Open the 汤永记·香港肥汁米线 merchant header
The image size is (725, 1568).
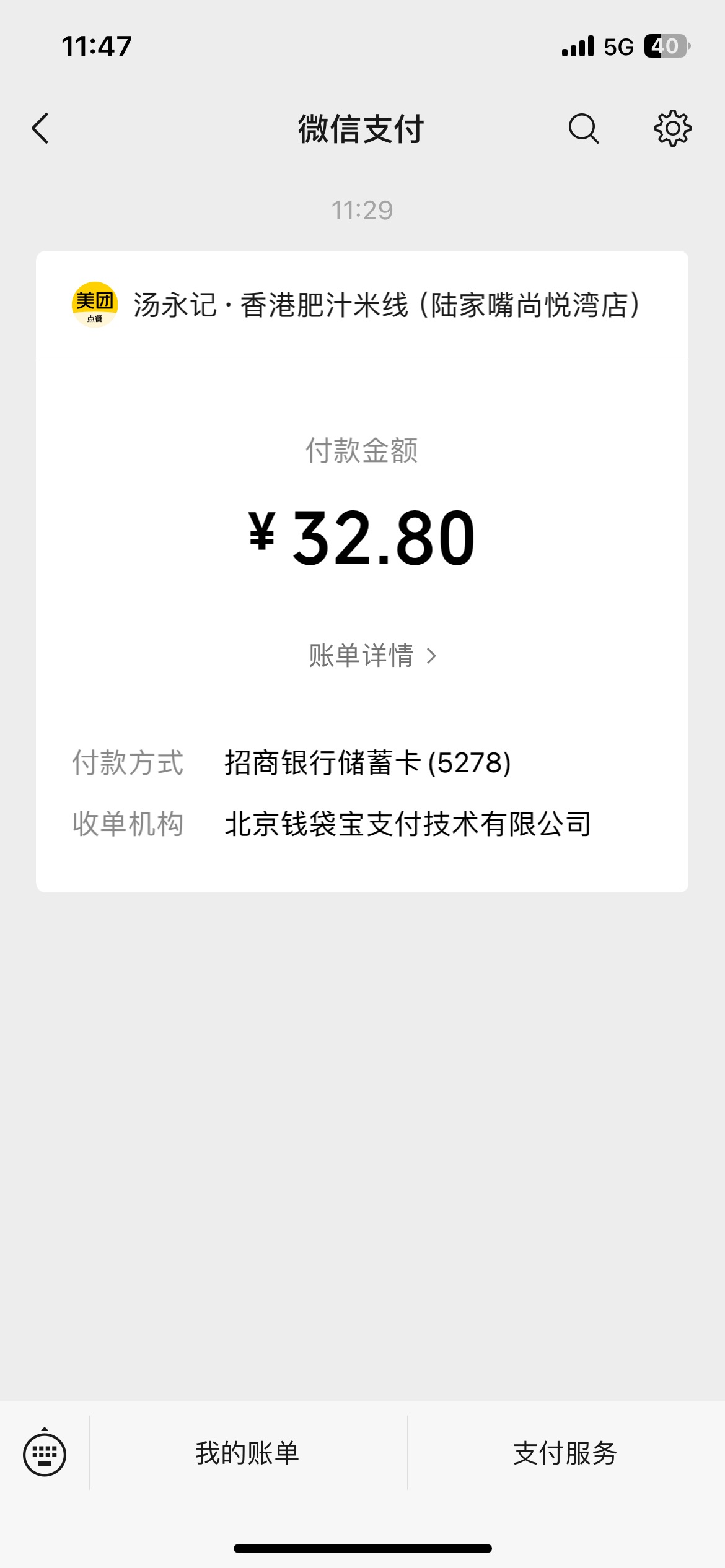(362, 305)
